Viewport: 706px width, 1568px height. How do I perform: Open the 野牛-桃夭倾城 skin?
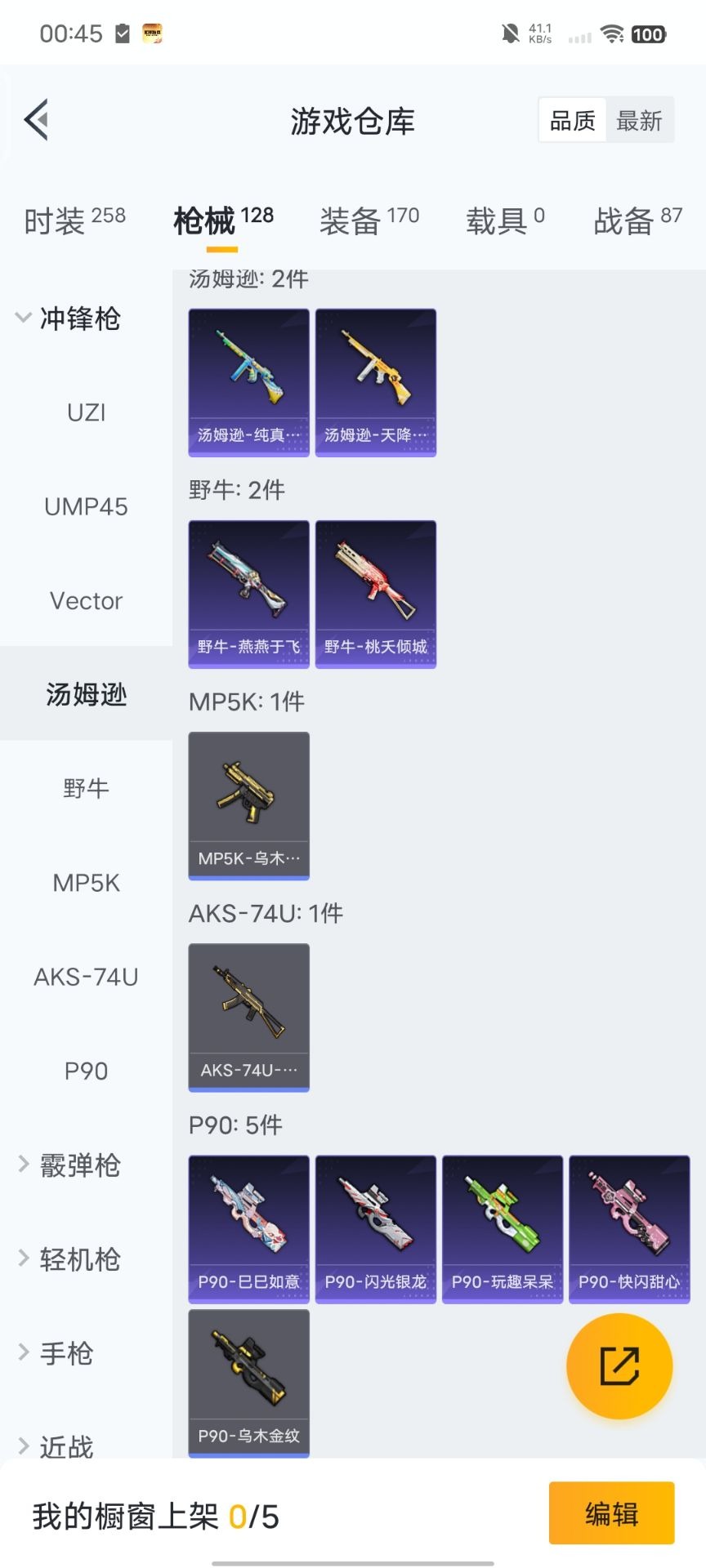click(376, 594)
